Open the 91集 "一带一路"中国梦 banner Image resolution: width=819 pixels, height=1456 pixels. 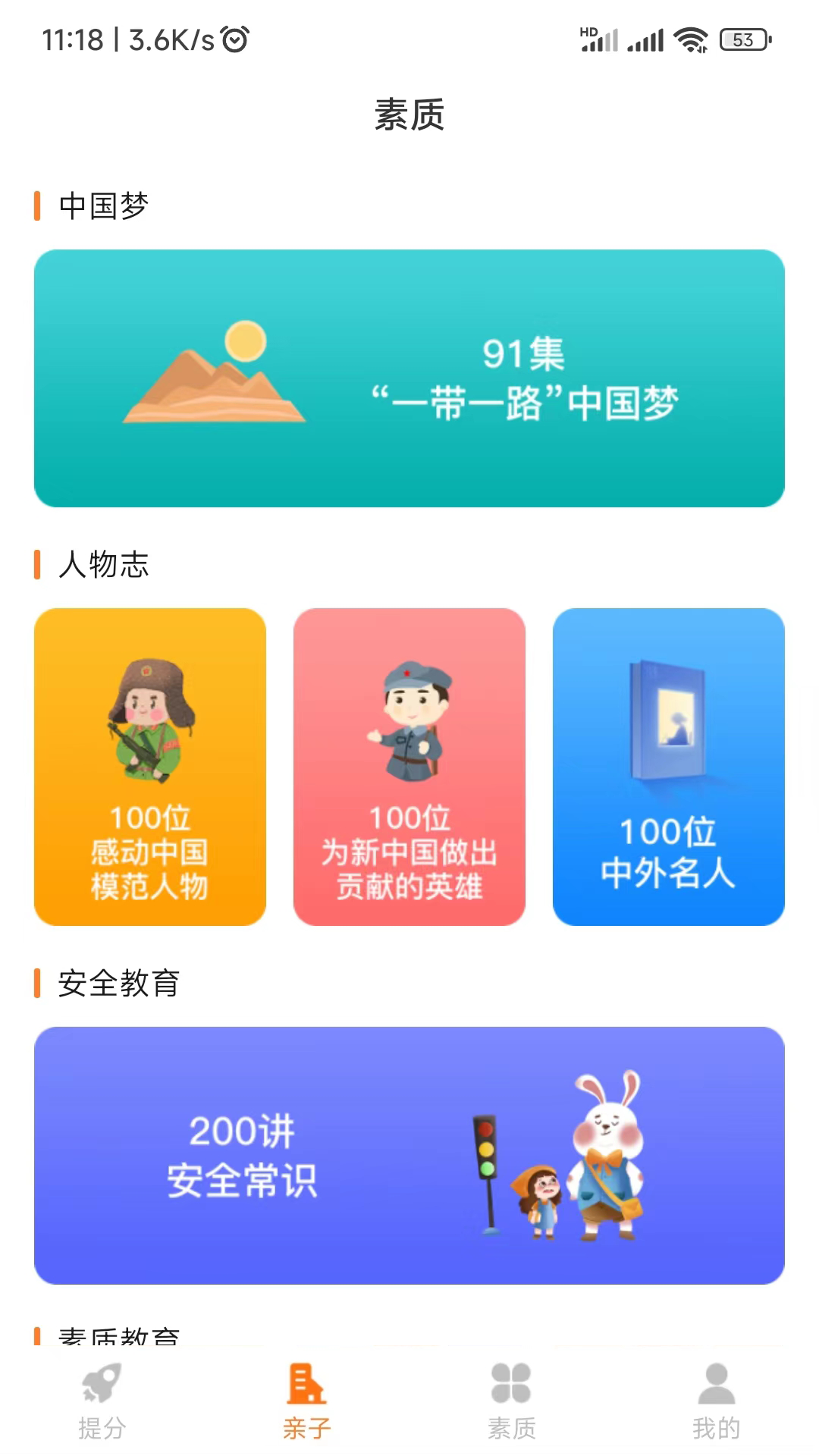click(x=409, y=378)
